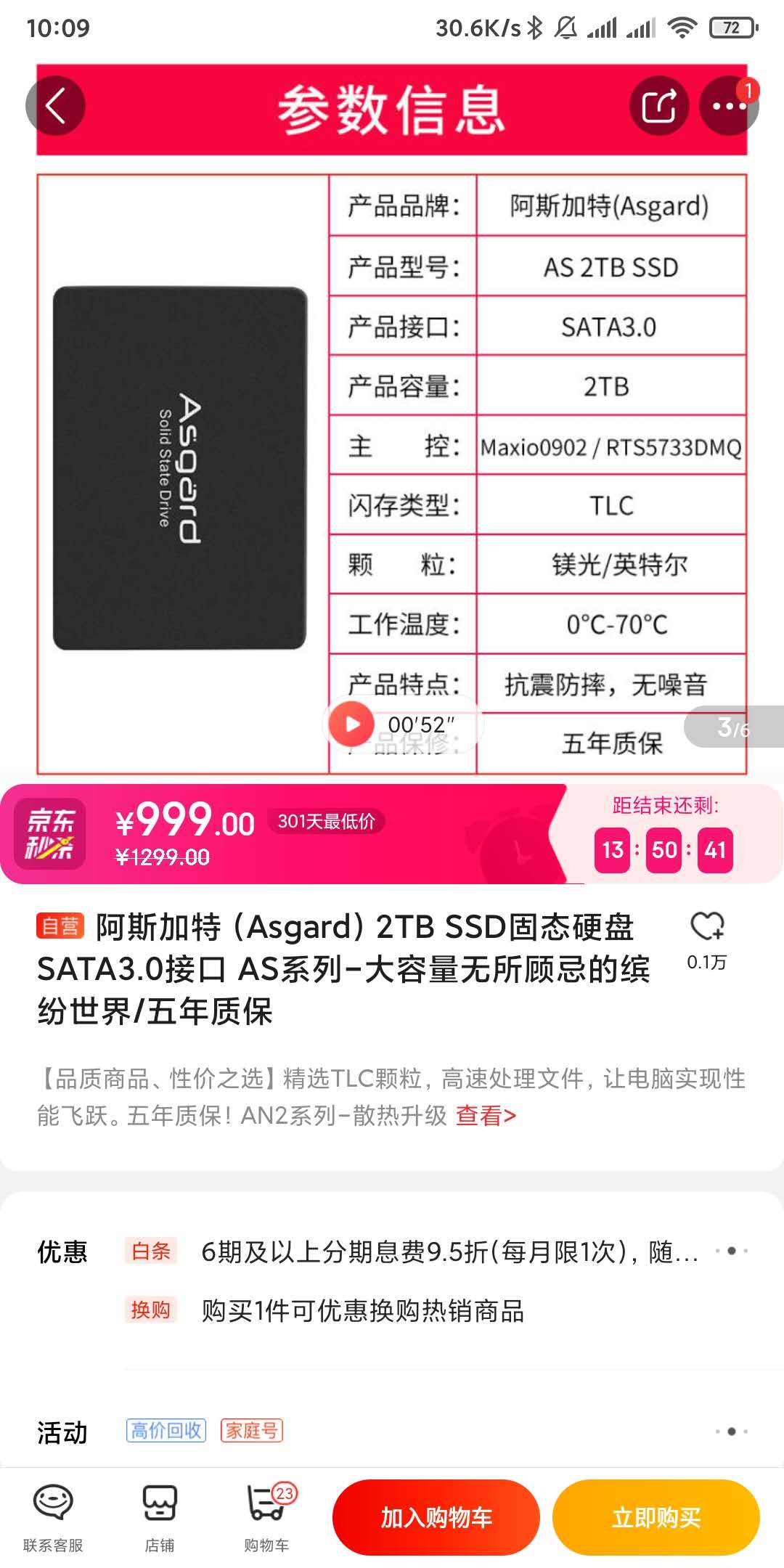The width and height of the screenshot is (784, 1568).
Task: Open the 换购 exchange purchase offer
Action: pyautogui.click(x=363, y=1310)
